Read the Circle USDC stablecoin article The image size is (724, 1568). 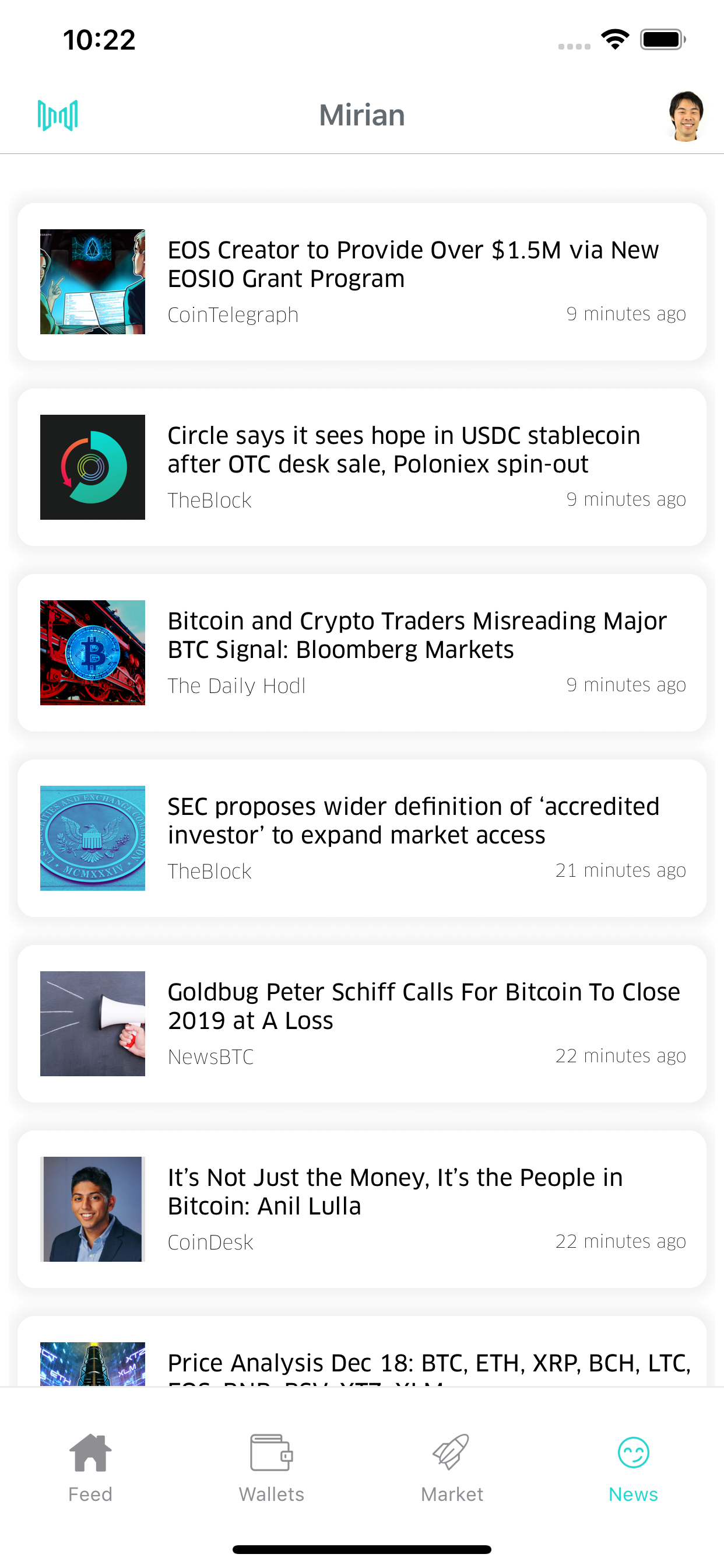tap(362, 467)
